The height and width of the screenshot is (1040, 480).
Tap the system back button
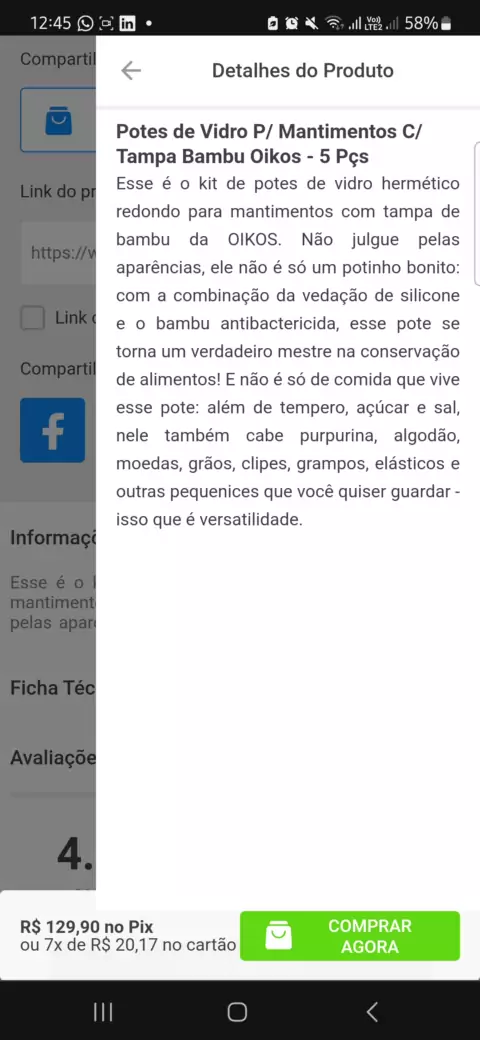(373, 1011)
